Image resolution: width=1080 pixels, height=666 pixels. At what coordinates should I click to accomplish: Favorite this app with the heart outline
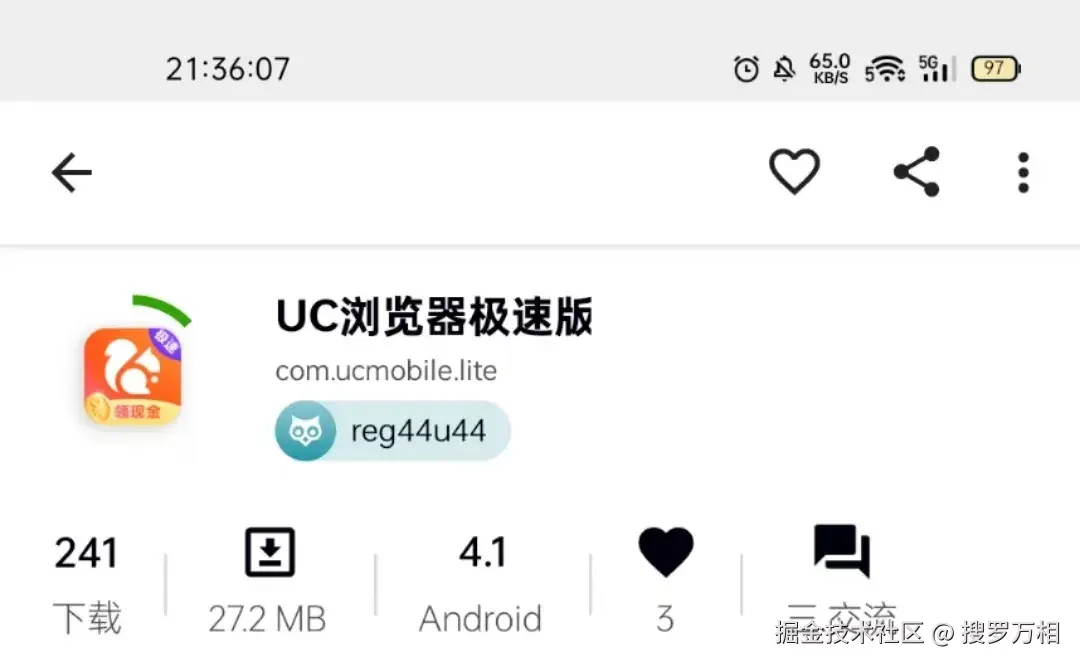click(x=794, y=172)
